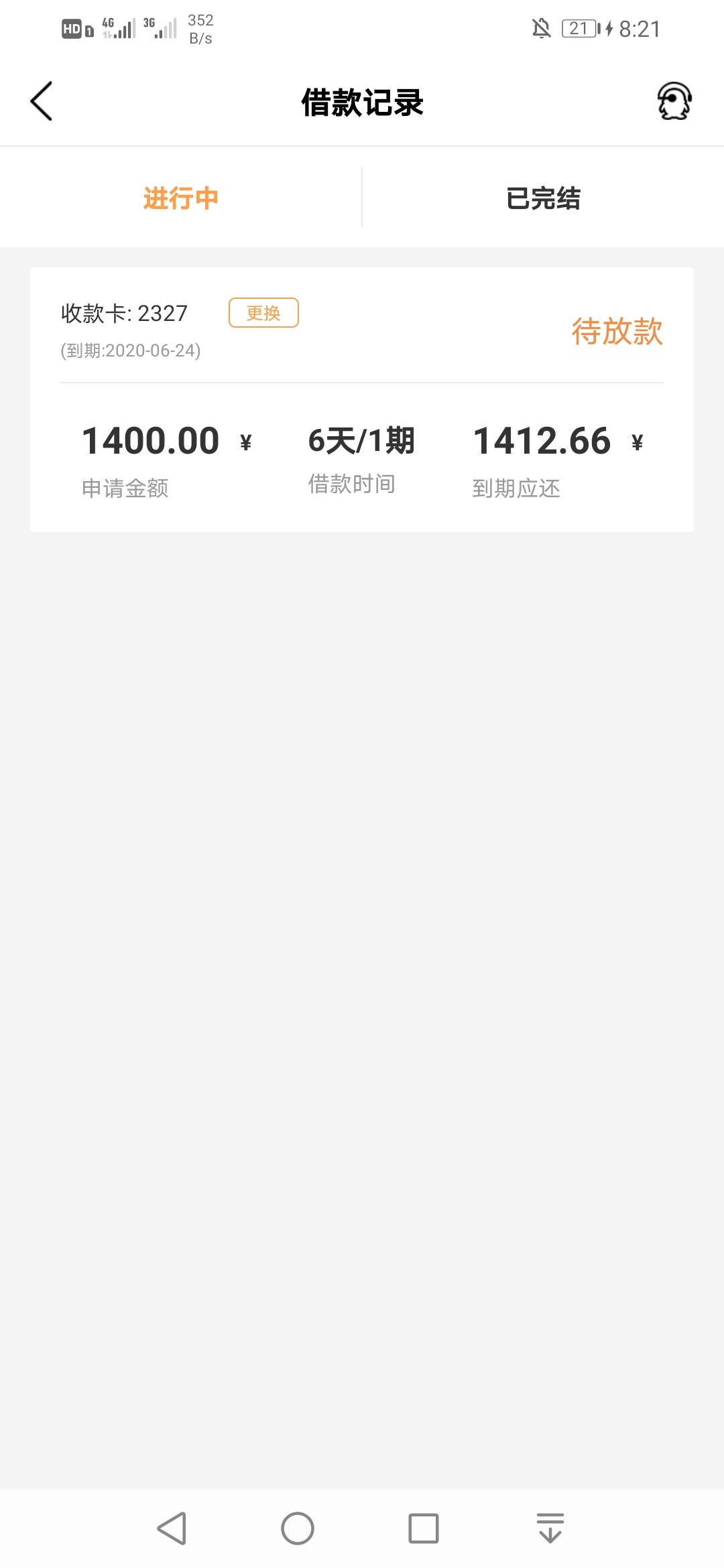The height and width of the screenshot is (1568, 724).
Task: Tap 更换 to change the receiving card
Action: coord(263,313)
